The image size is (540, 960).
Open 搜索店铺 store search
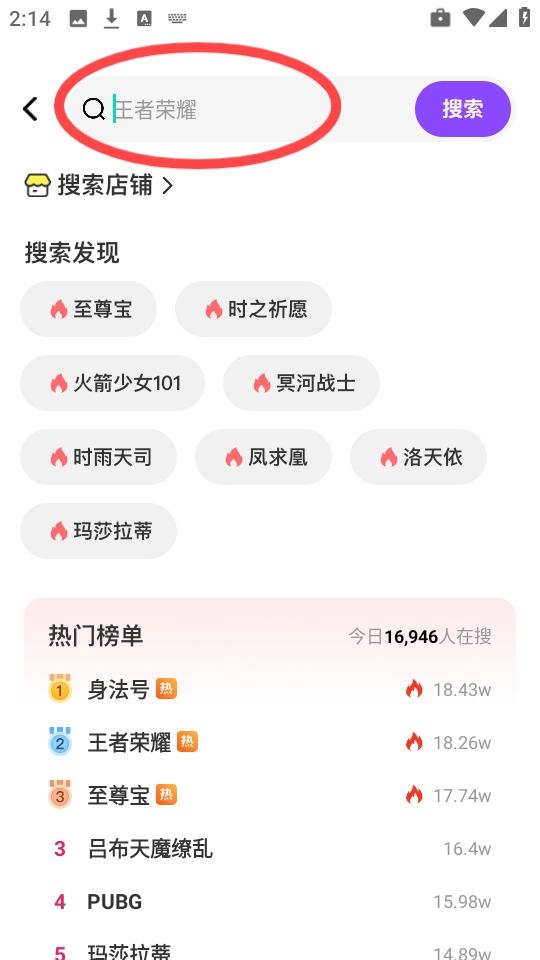click(99, 186)
